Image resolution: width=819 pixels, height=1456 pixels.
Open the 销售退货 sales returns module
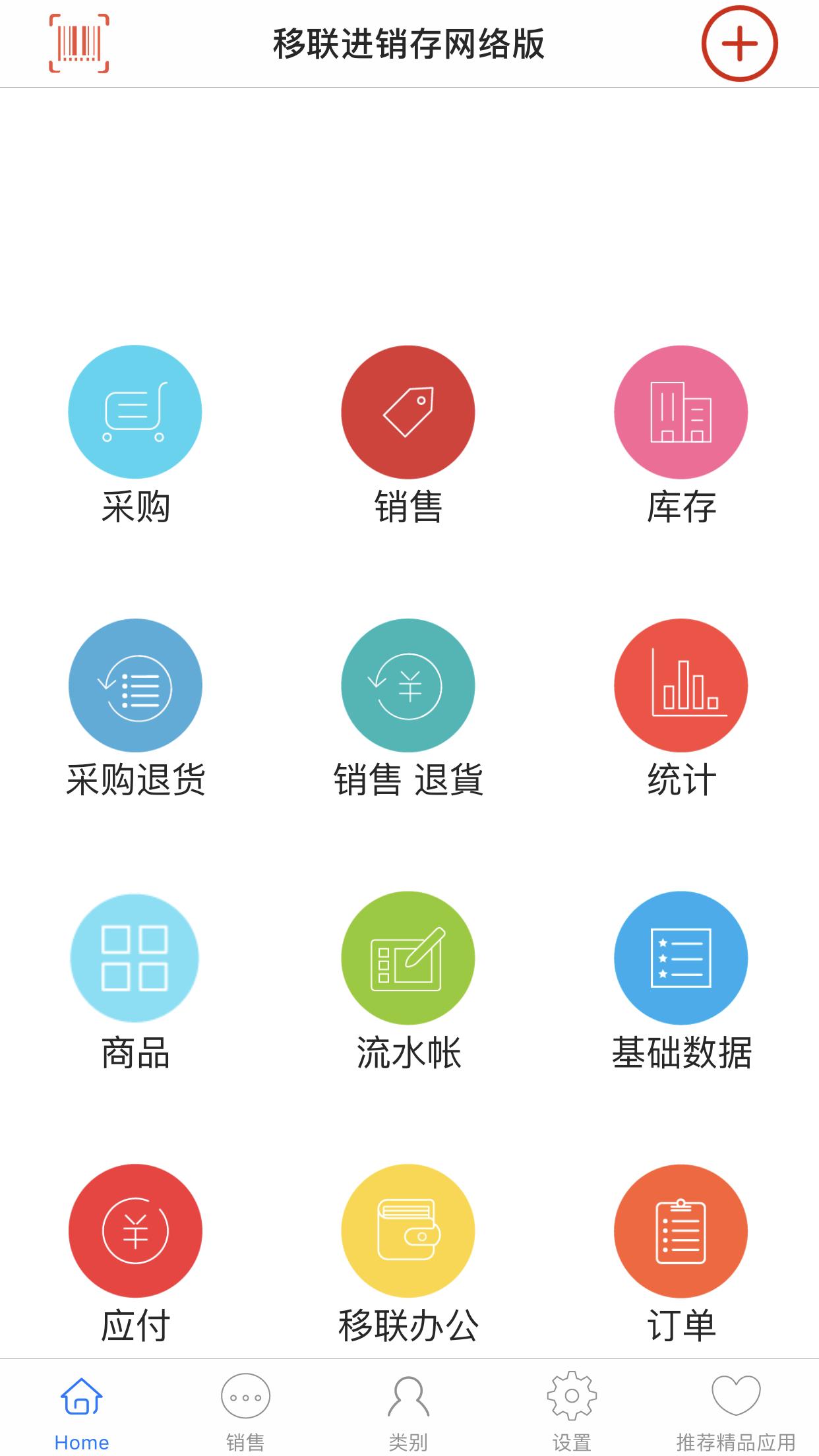tap(408, 686)
